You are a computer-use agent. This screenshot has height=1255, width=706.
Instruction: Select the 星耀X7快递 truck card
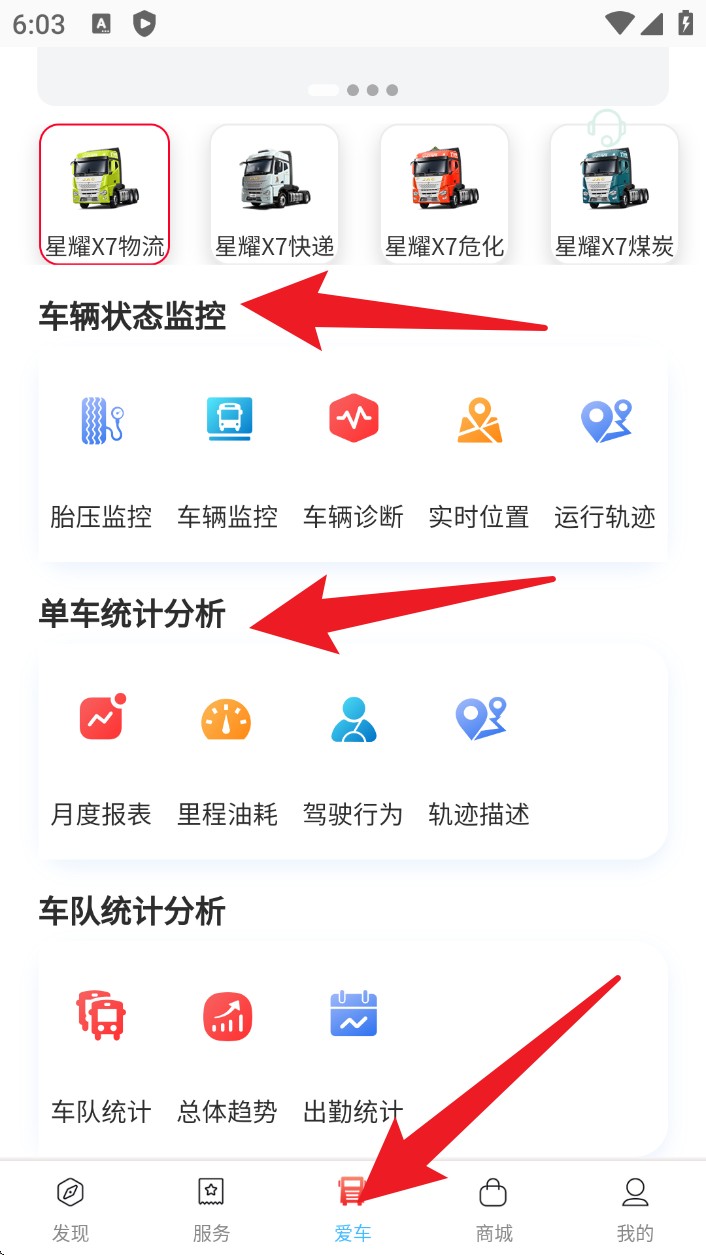pyautogui.click(x=274, y=194)
